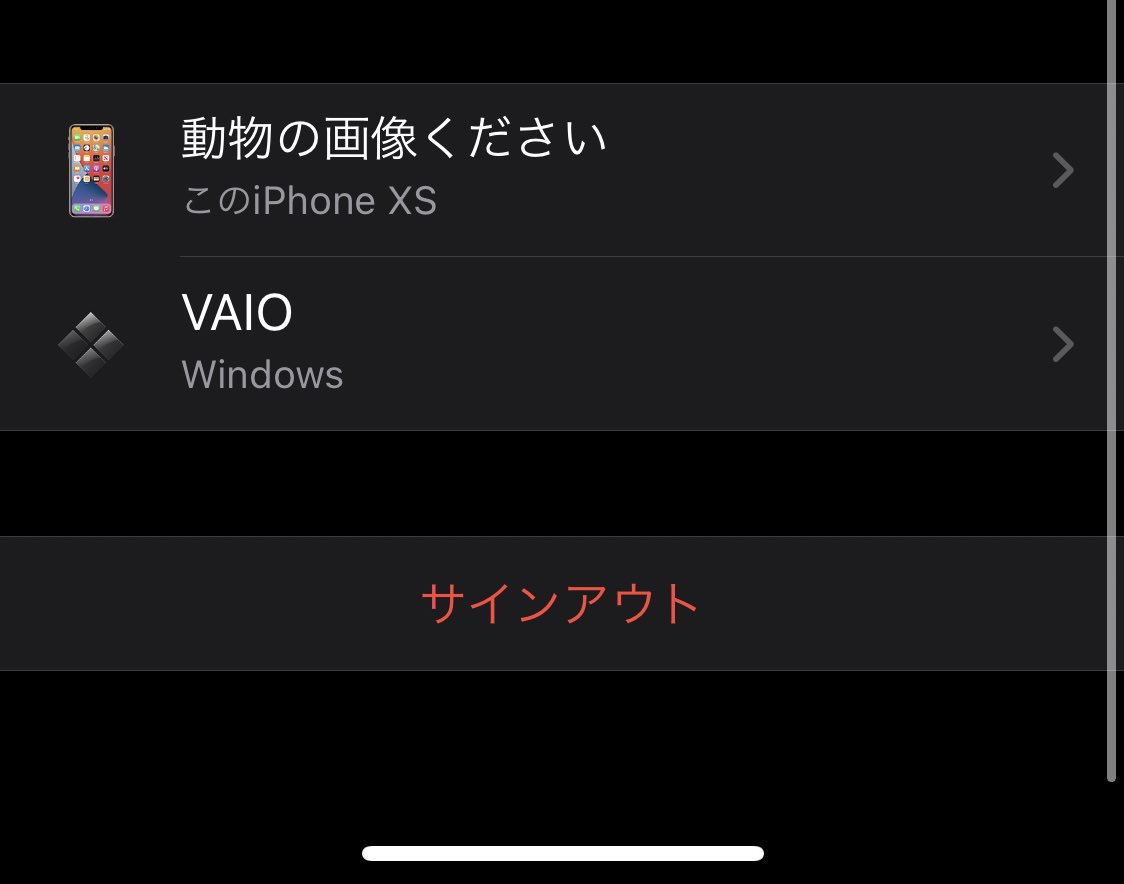Tap サインアウト to sign out
The width and height of the screenshot is (1124, 884).
coord(560,603)
